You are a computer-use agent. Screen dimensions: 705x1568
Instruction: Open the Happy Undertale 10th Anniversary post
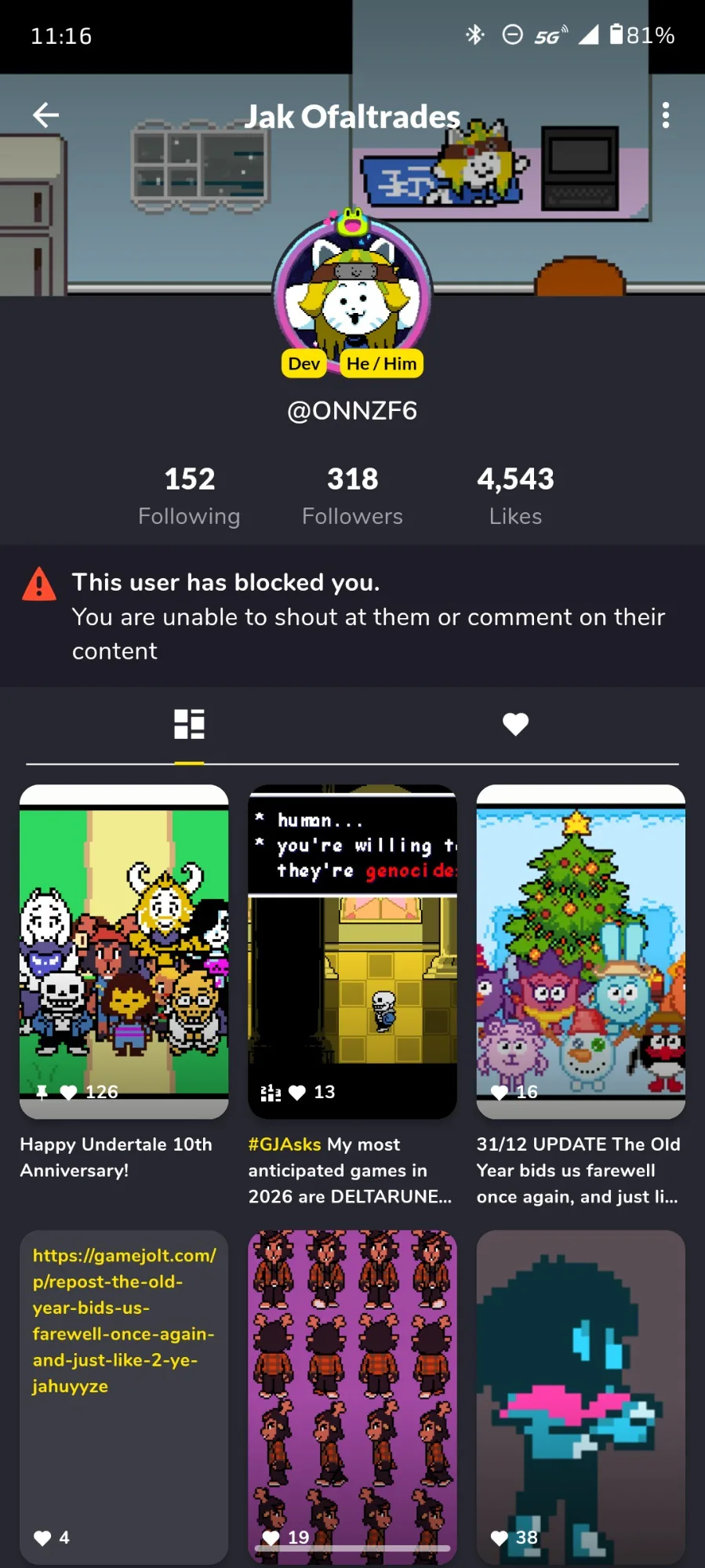[124, 951]
